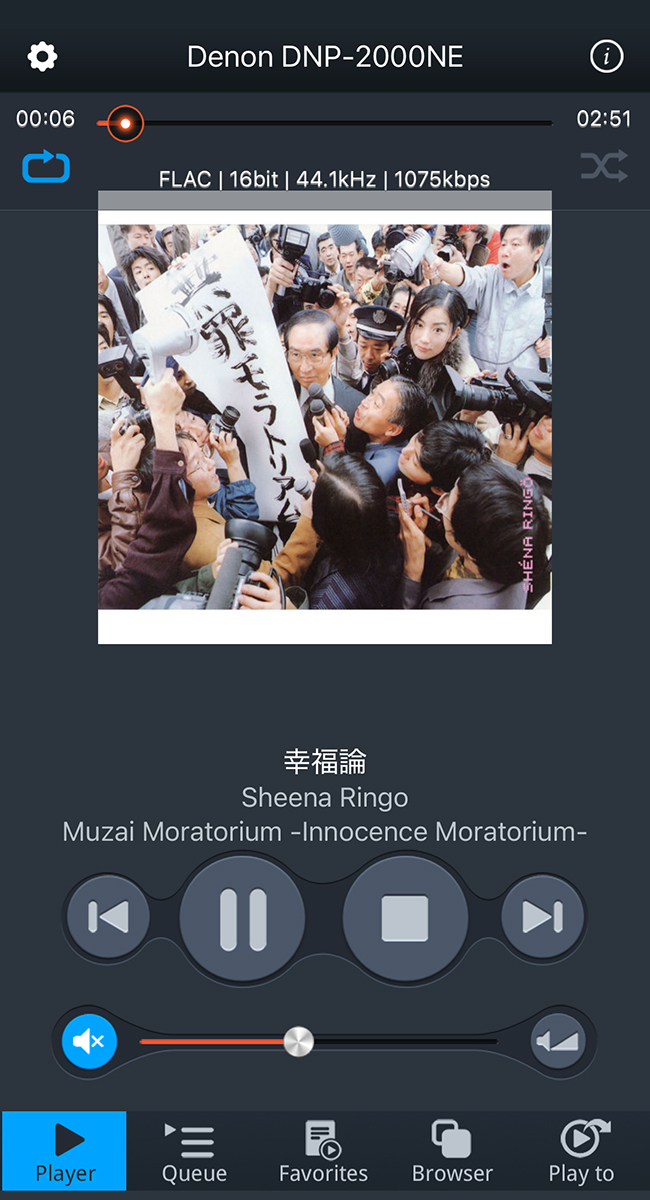
Task: Switch to the Queue tab
Action: click(194, 1154)
